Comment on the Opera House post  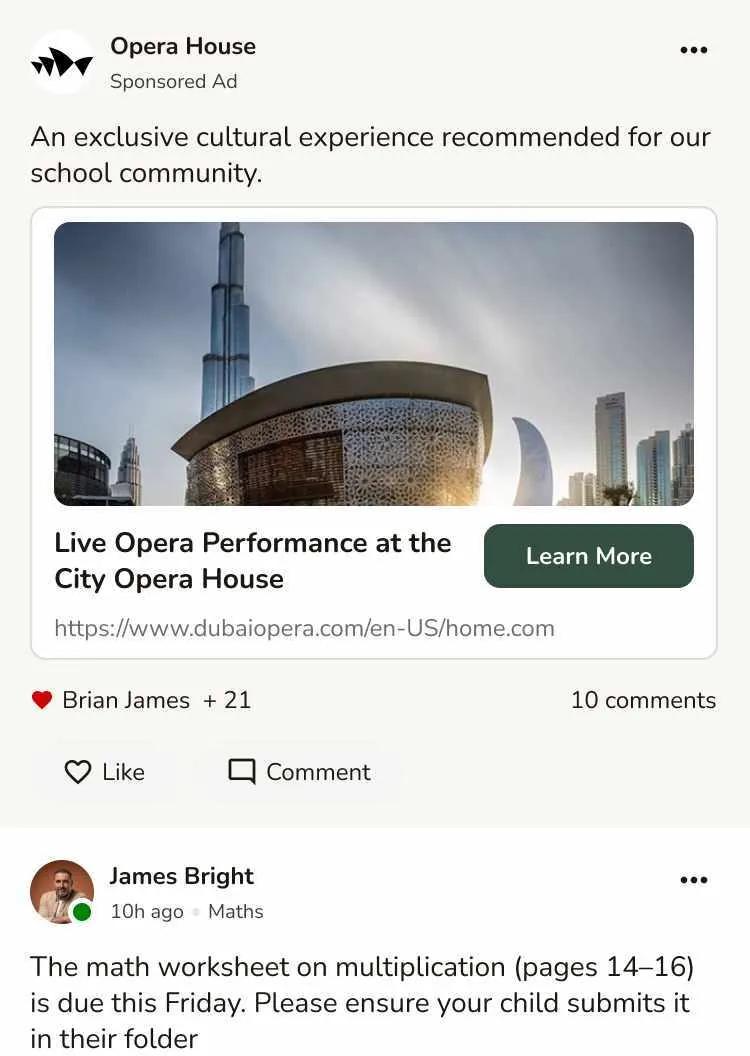pyautogui.click(x=299, y=772)
